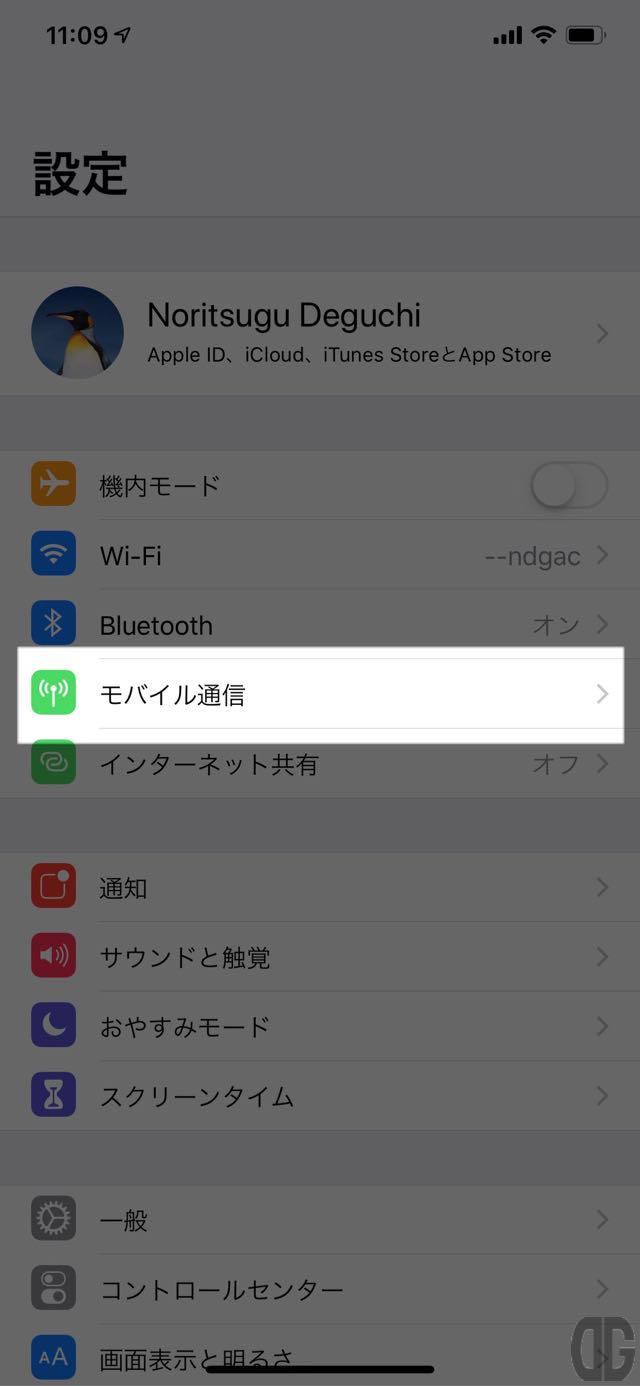This screenshot has width=640, height=1386.
Task: Open モバイル通信 settings
Action: [x=320, y=694]
